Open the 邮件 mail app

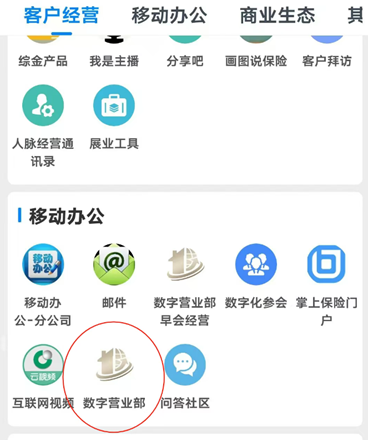pyautogui.click(x=114, y=276)
